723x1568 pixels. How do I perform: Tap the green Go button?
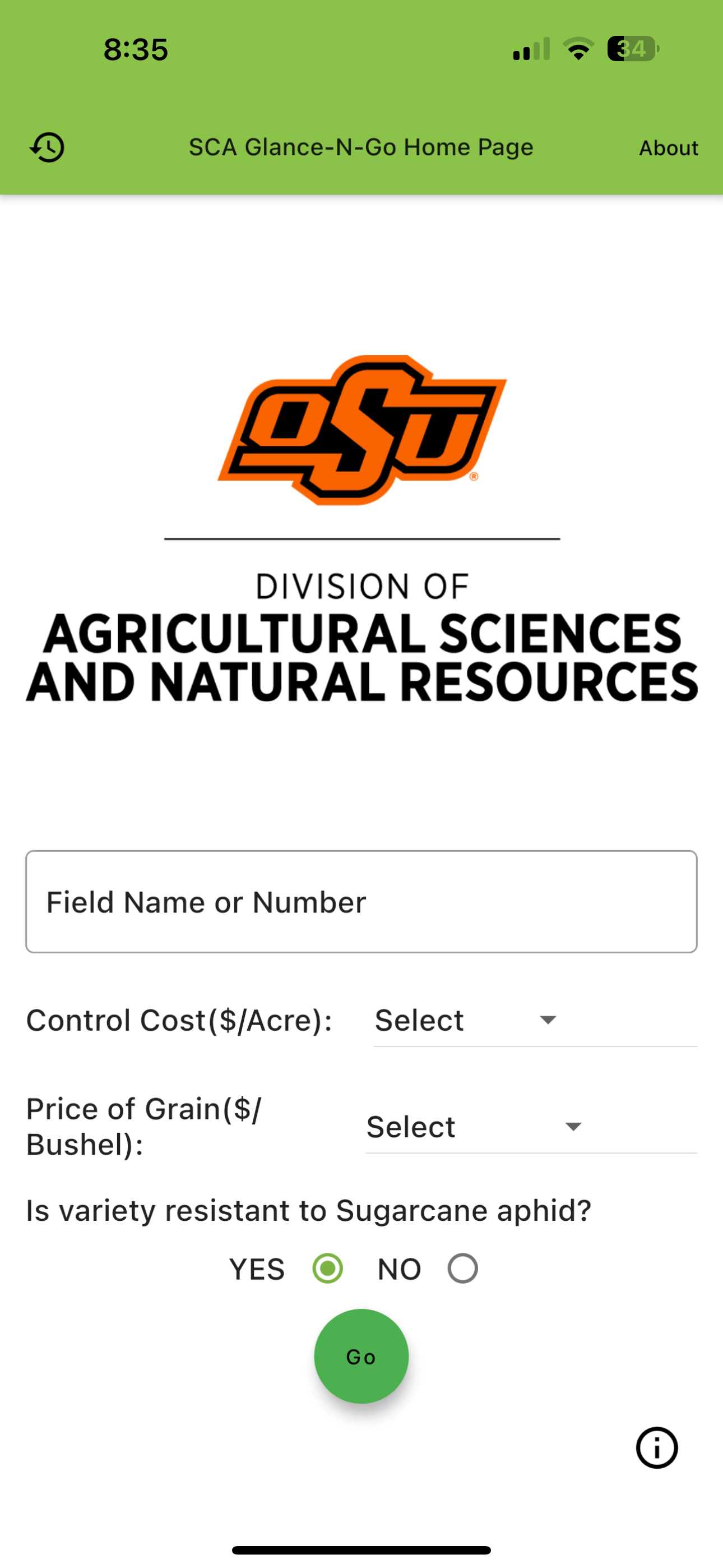click(361, 1356)
